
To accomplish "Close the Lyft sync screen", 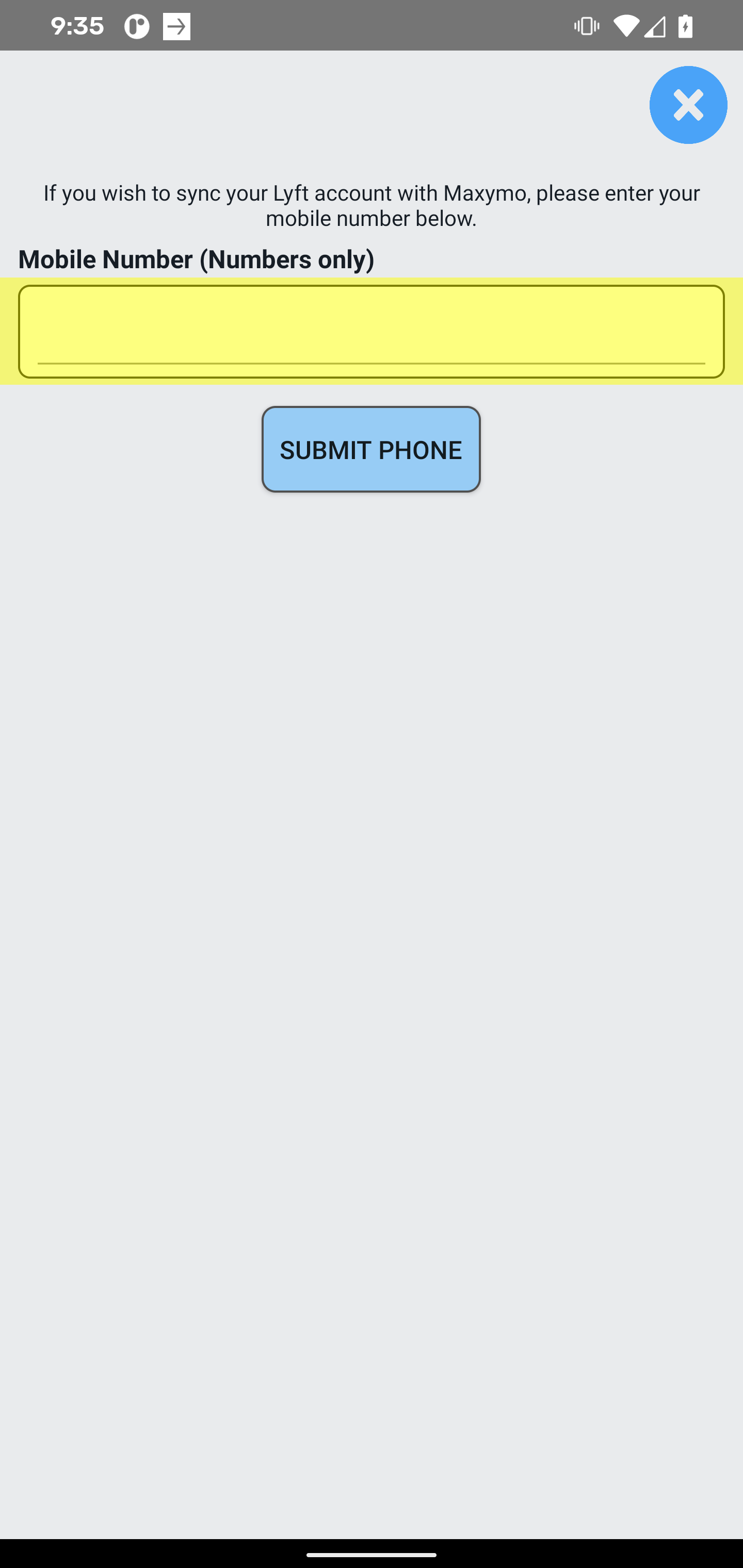I will [688, 105].
